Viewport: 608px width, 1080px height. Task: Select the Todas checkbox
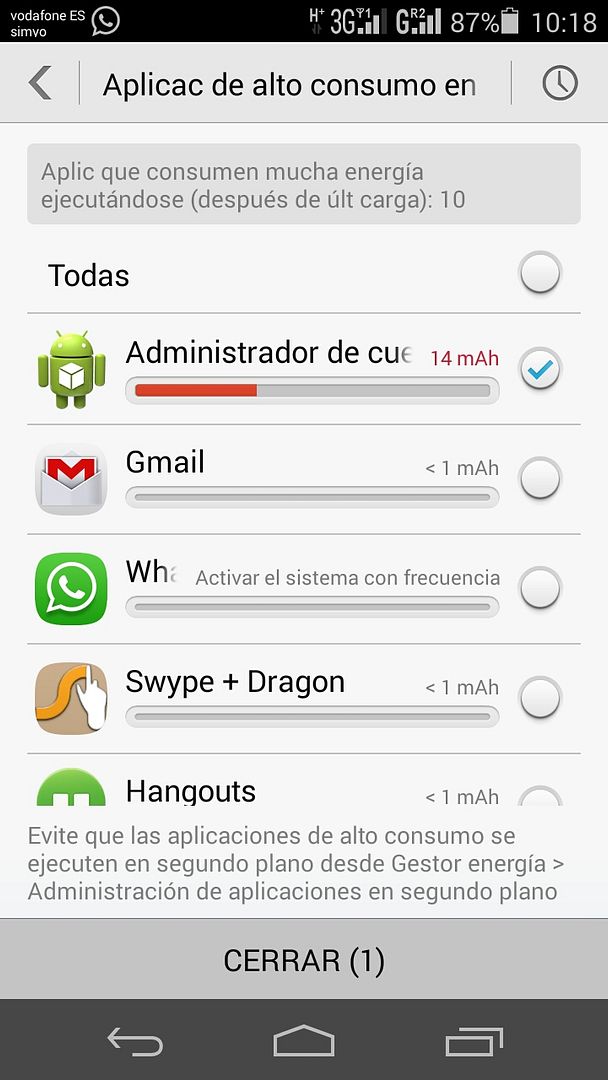tap(540, 273)
